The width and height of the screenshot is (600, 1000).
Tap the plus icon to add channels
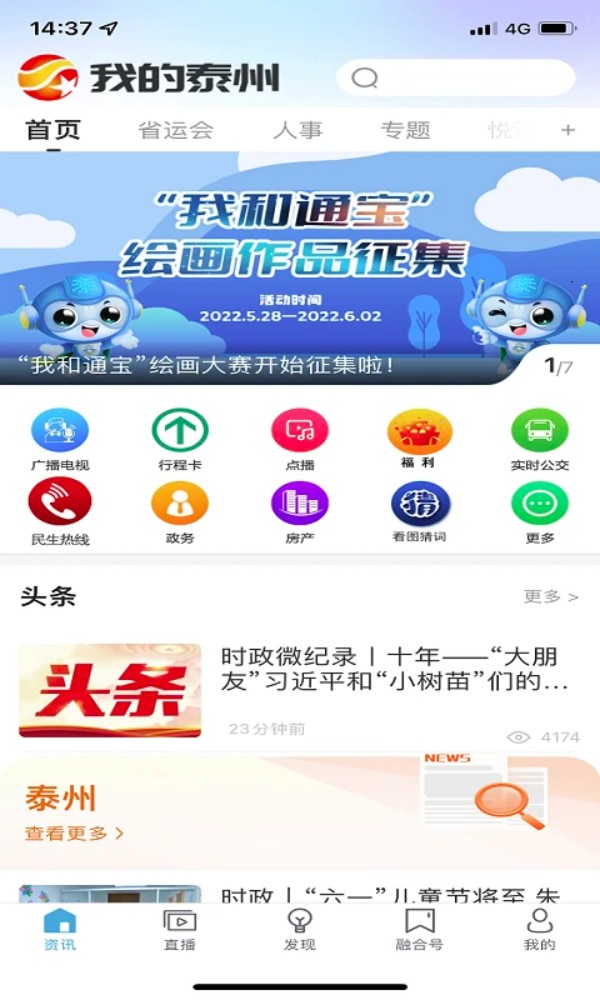tap(567, 130)
